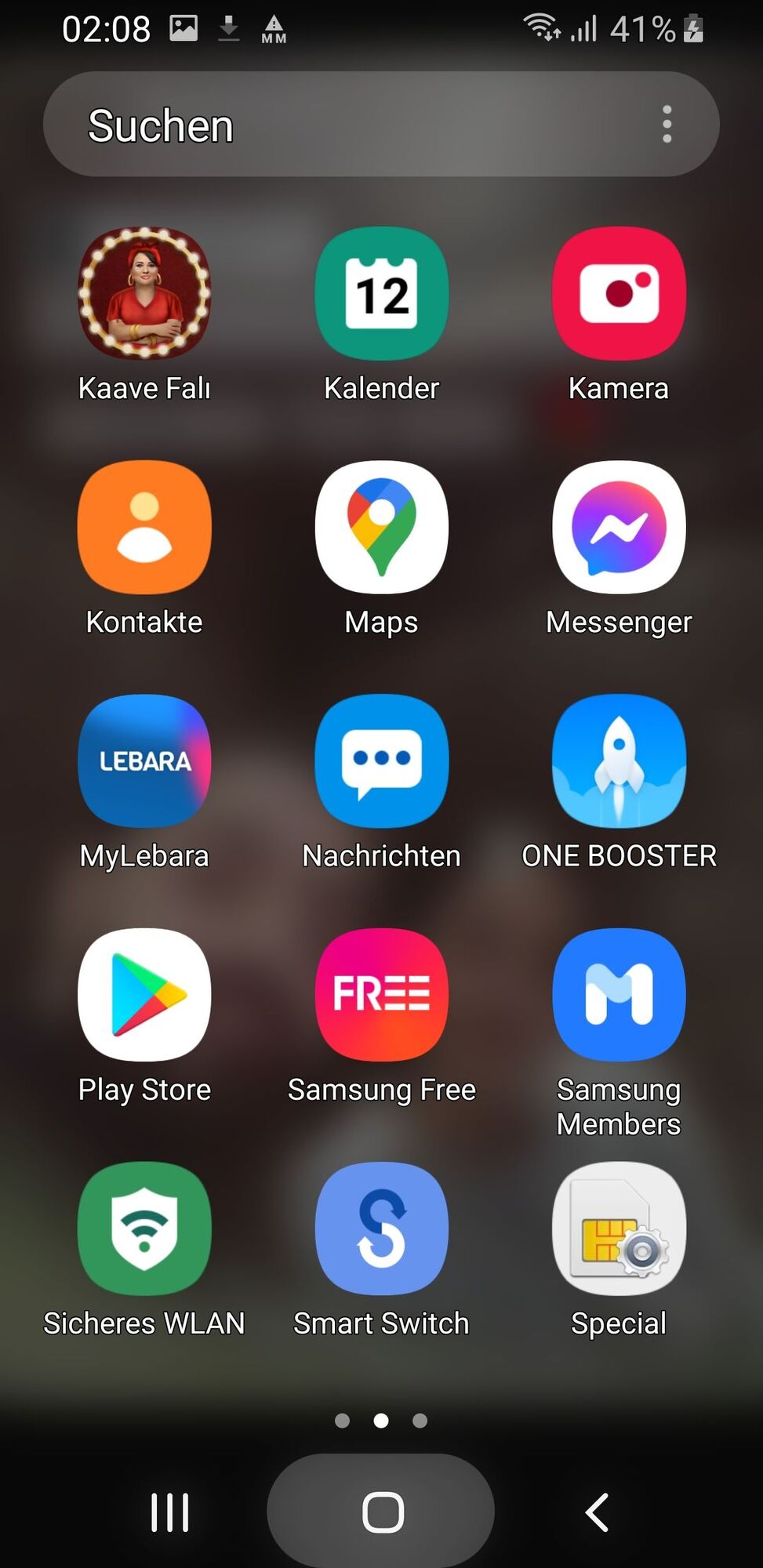Open the Play Store
Image resolution: width=763 pixels, height=1568 pixels.
(x=144, y=994)
